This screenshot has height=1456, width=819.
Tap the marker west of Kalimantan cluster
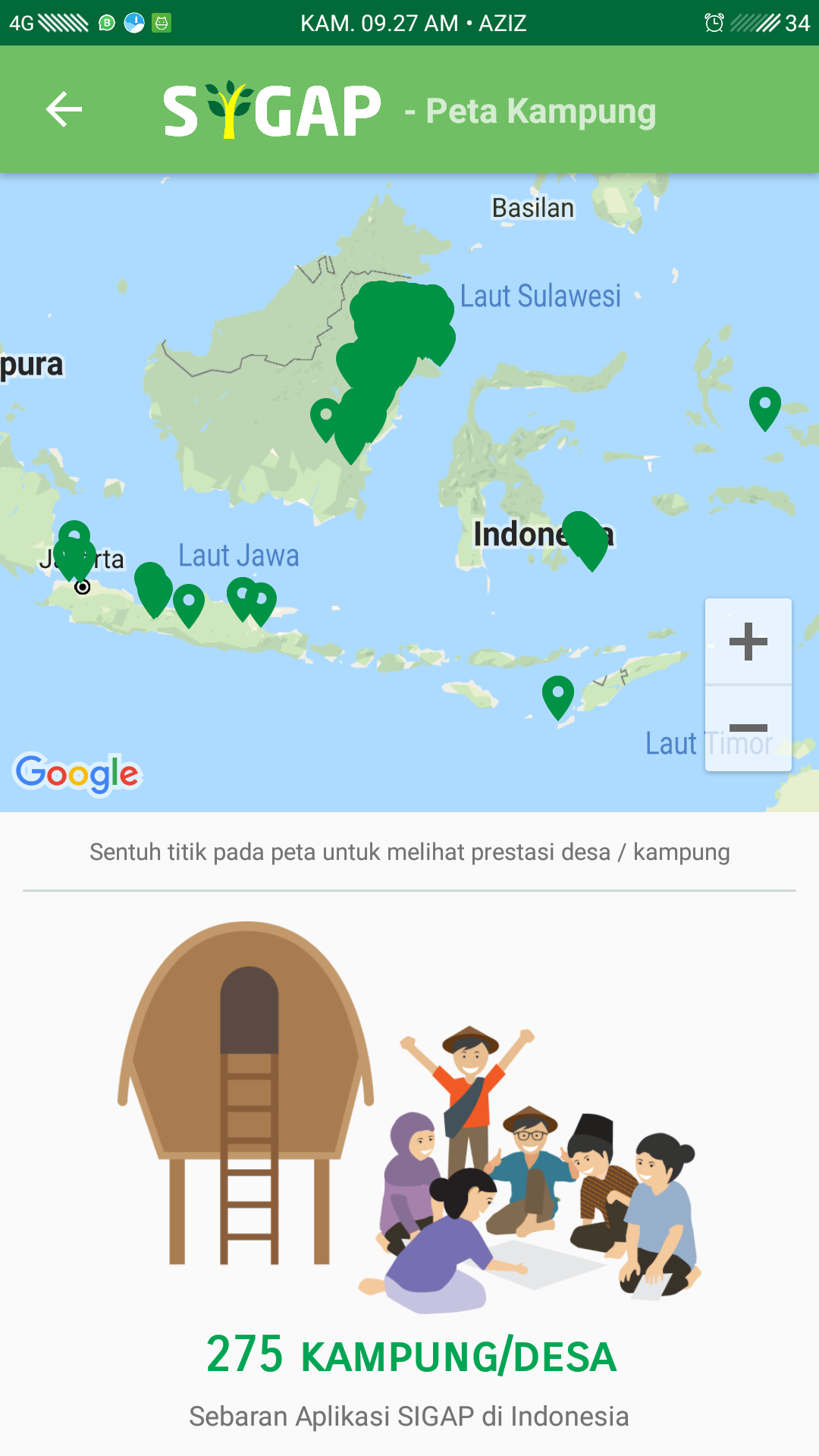(326, 419)
